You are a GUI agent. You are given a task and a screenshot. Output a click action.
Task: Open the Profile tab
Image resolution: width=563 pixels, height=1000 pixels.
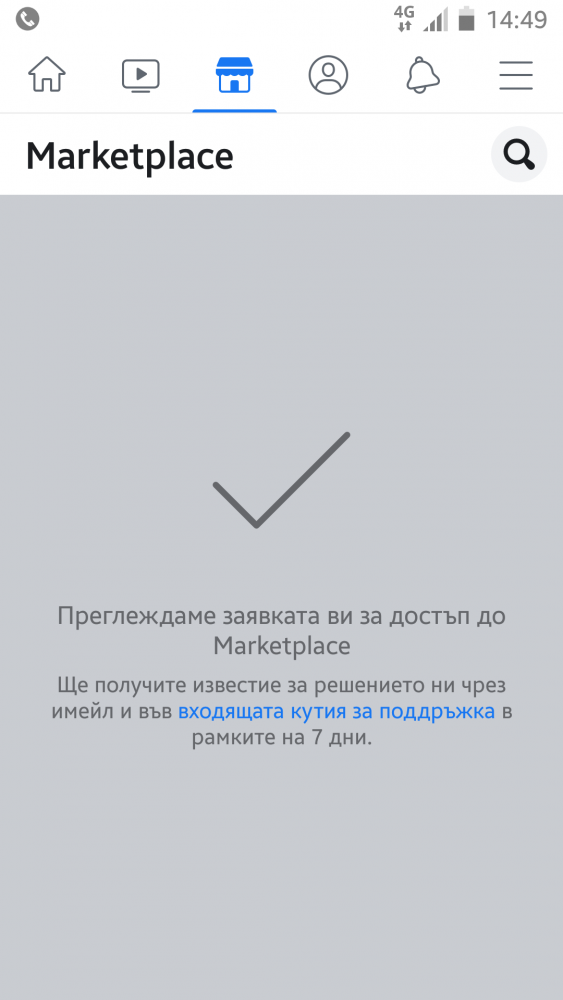point(328,75)
